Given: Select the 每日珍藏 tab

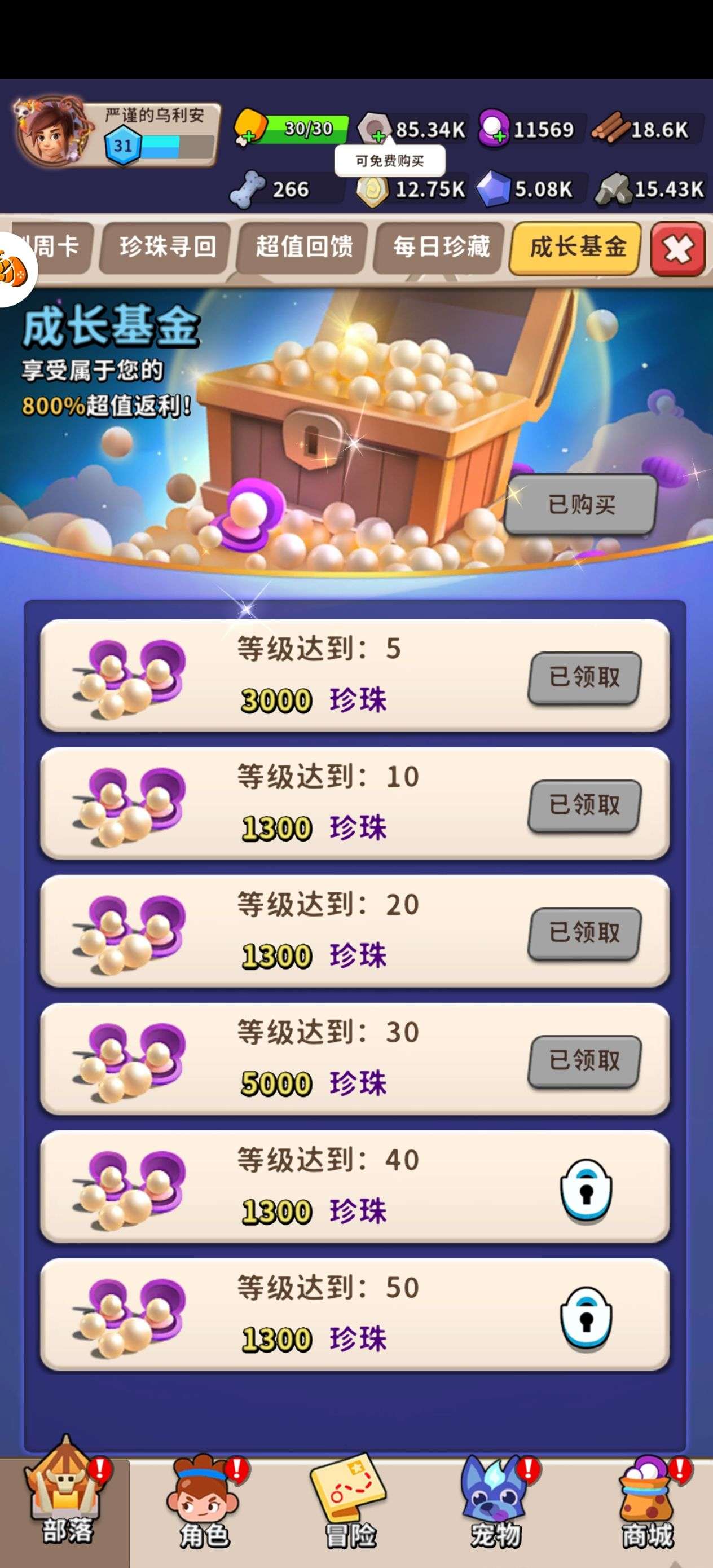Looking at the screenshot, I should click(441, 248).
